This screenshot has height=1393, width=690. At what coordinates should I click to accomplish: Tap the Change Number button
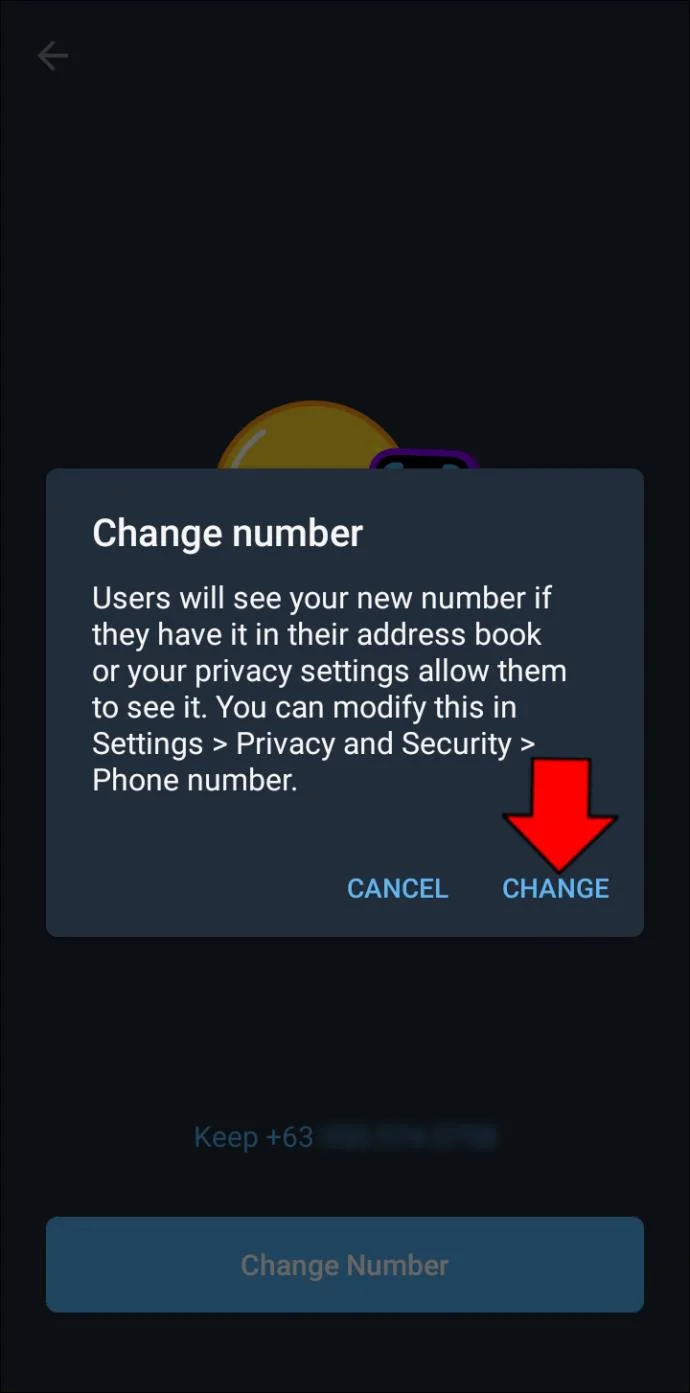(x=344, y=1264)
